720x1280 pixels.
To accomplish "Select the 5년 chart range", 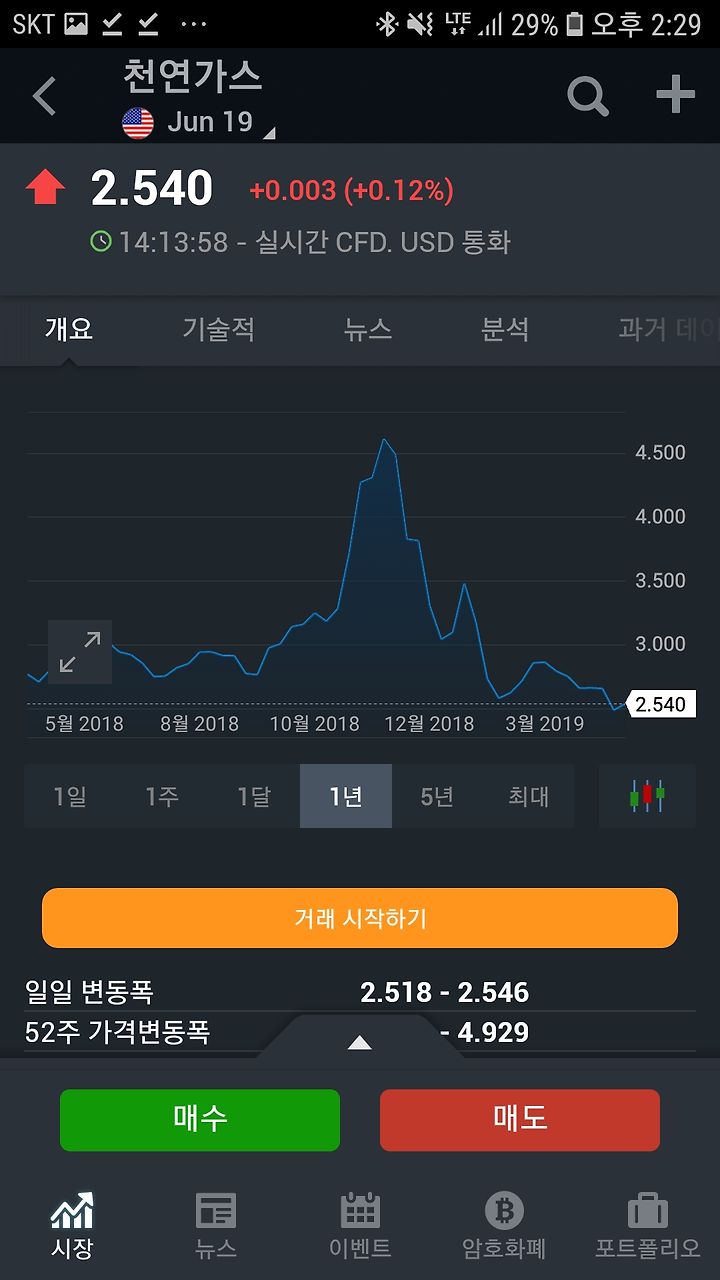I will (x=437, y=796).
